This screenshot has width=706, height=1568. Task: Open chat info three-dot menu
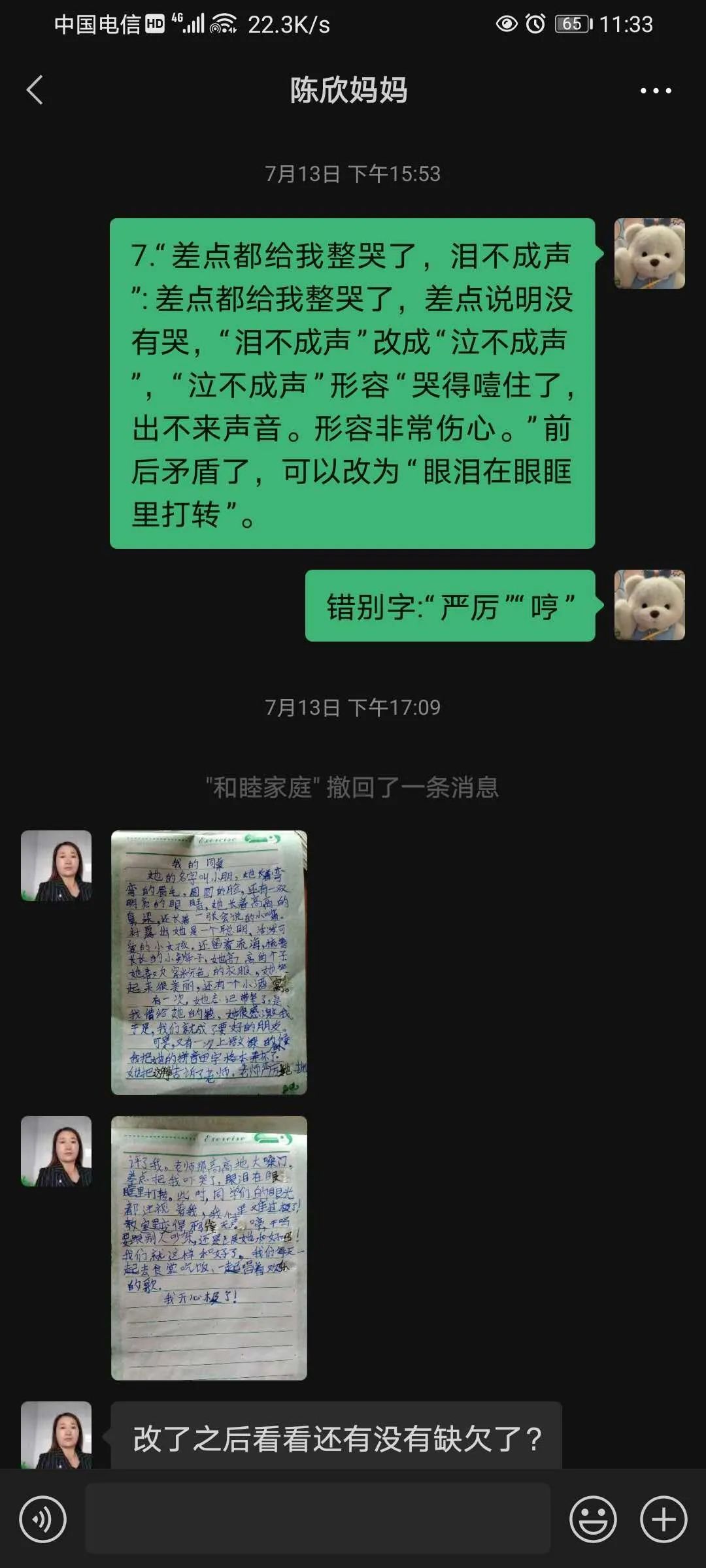(x=655, y=91)
